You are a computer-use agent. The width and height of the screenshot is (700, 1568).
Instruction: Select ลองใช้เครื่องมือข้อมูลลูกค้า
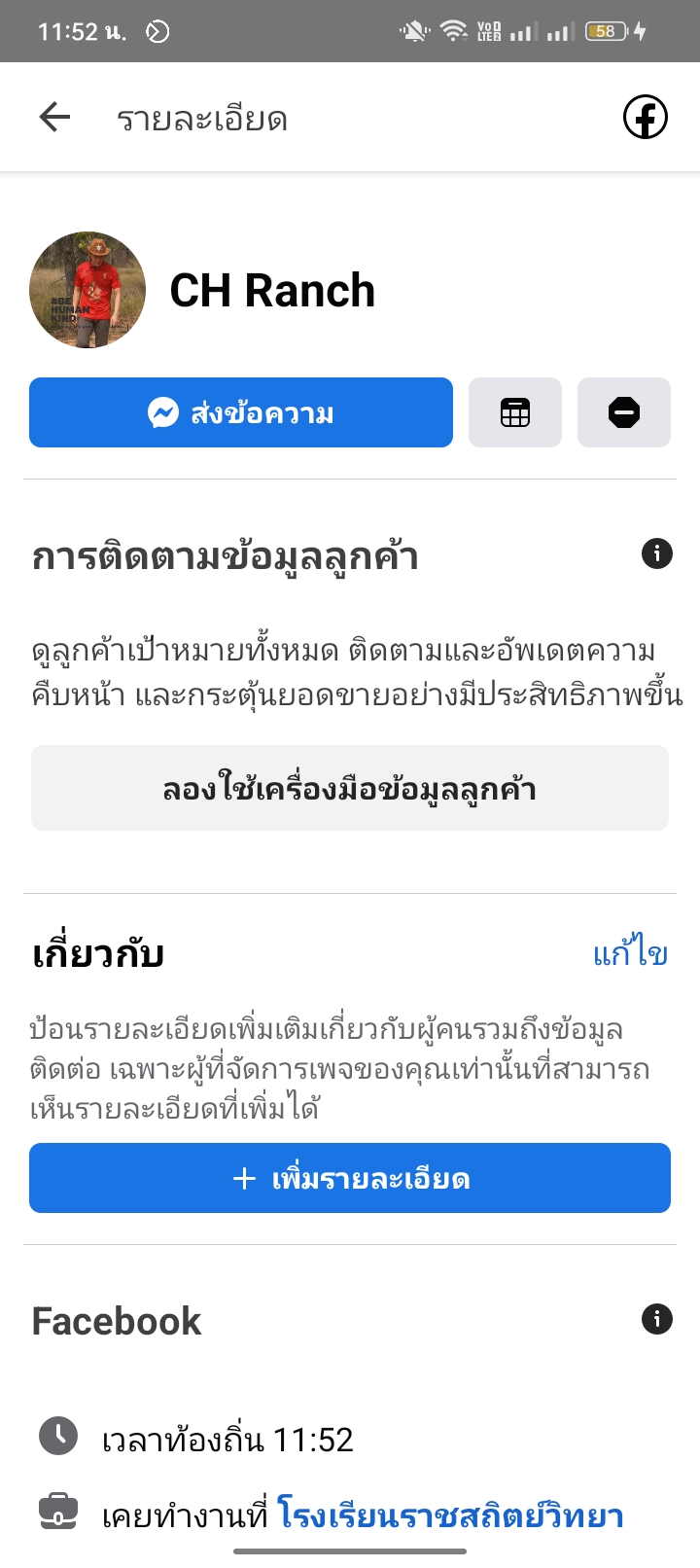click(350, 788)
